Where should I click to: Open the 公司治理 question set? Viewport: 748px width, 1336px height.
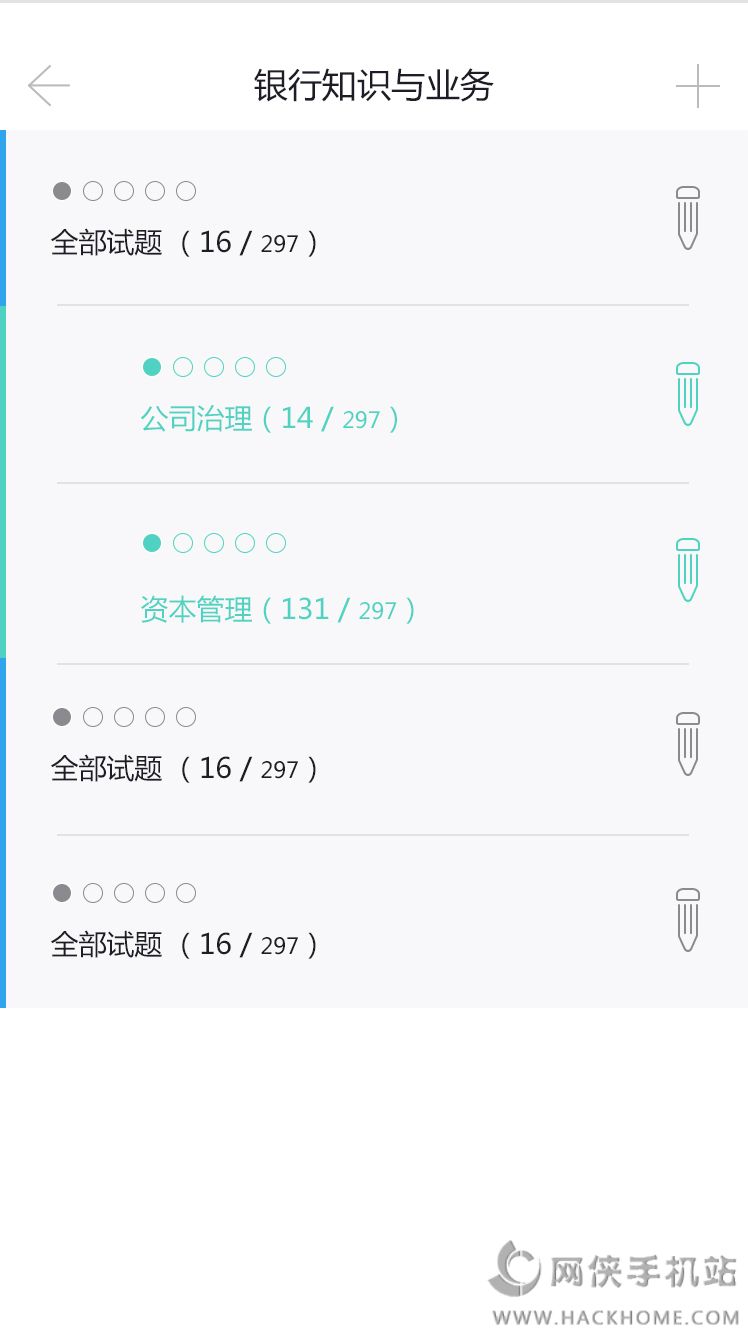(x=270, y=418)
